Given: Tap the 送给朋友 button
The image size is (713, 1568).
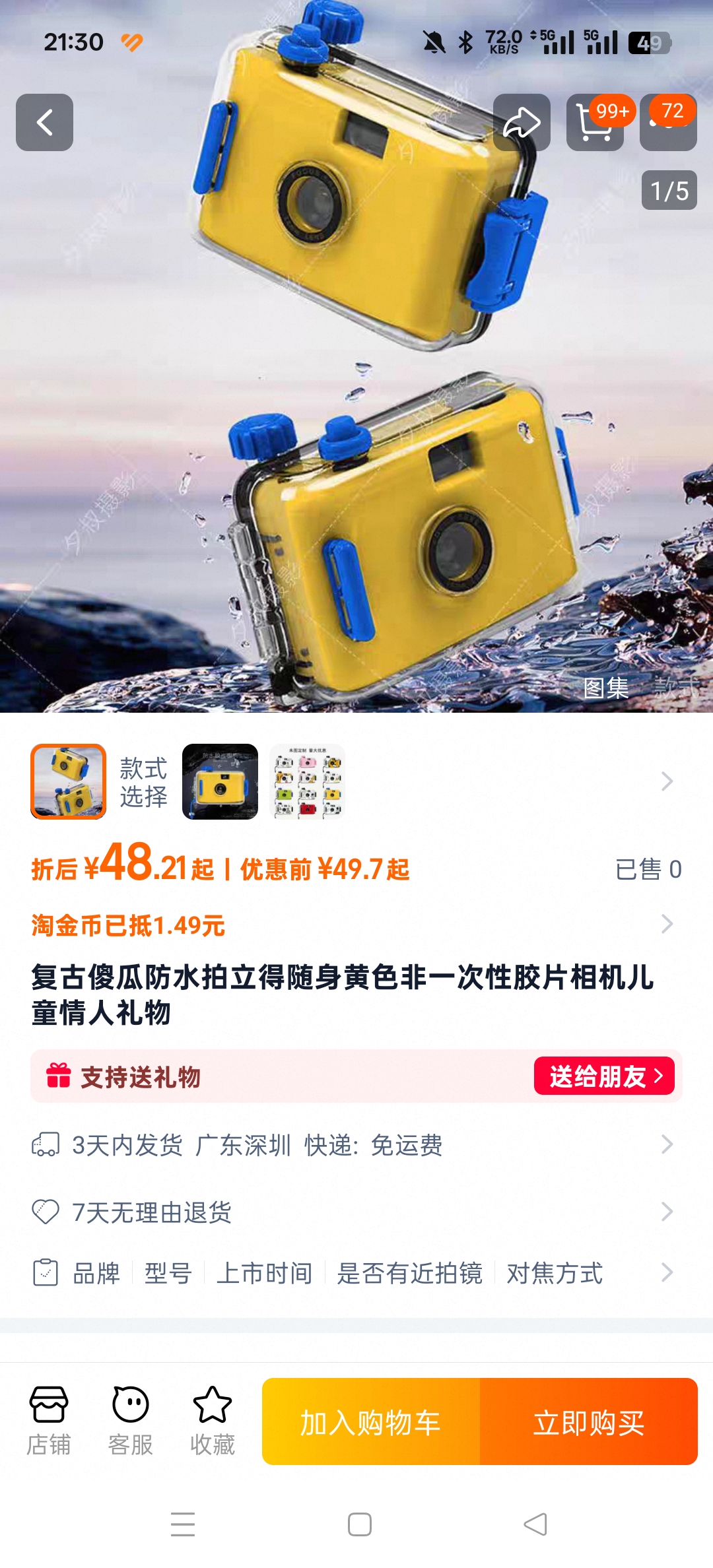Looking at the screenshot, I should coord(604,1076).
